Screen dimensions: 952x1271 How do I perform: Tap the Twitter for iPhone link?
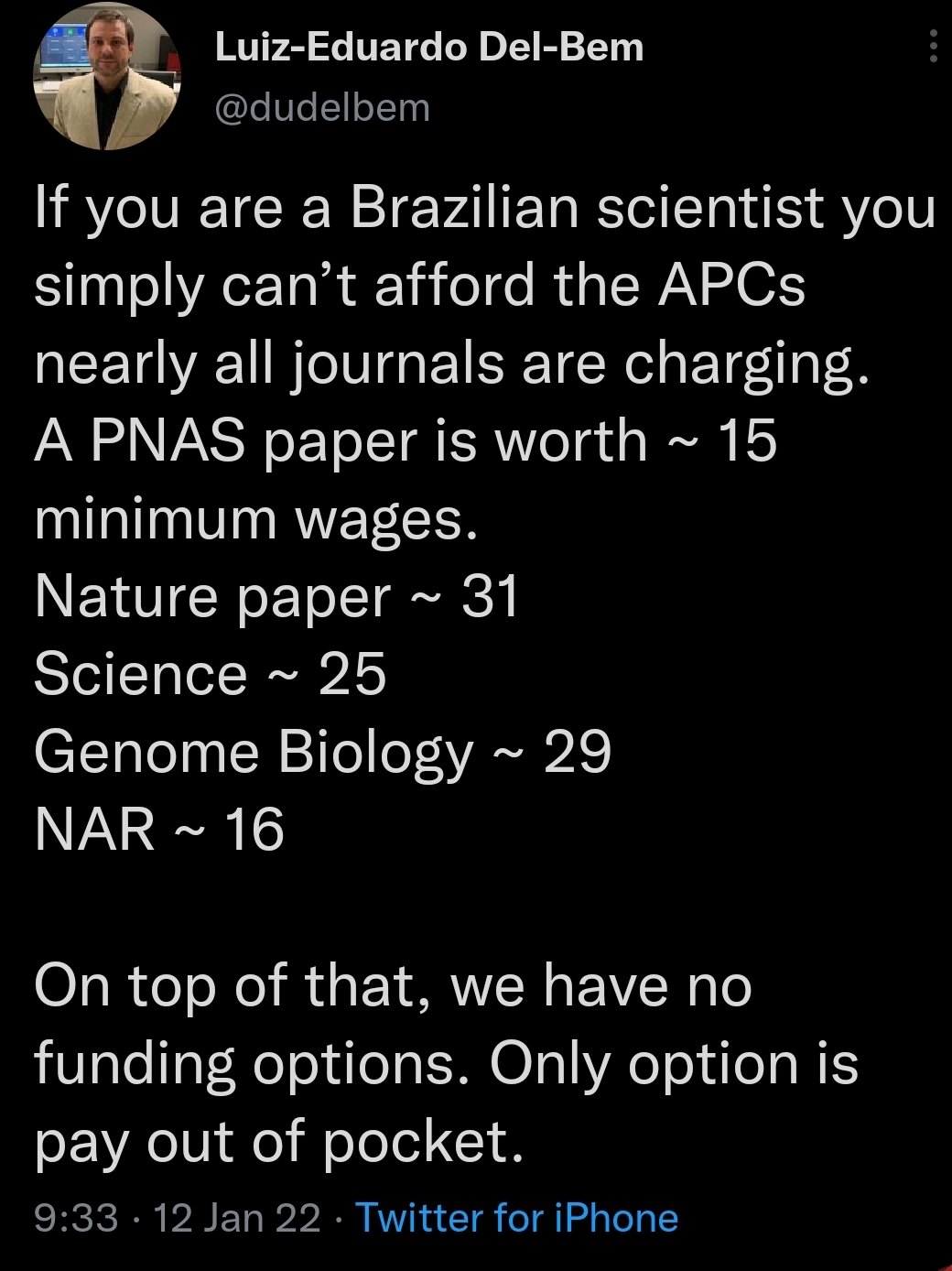[x=516, y=1218]
